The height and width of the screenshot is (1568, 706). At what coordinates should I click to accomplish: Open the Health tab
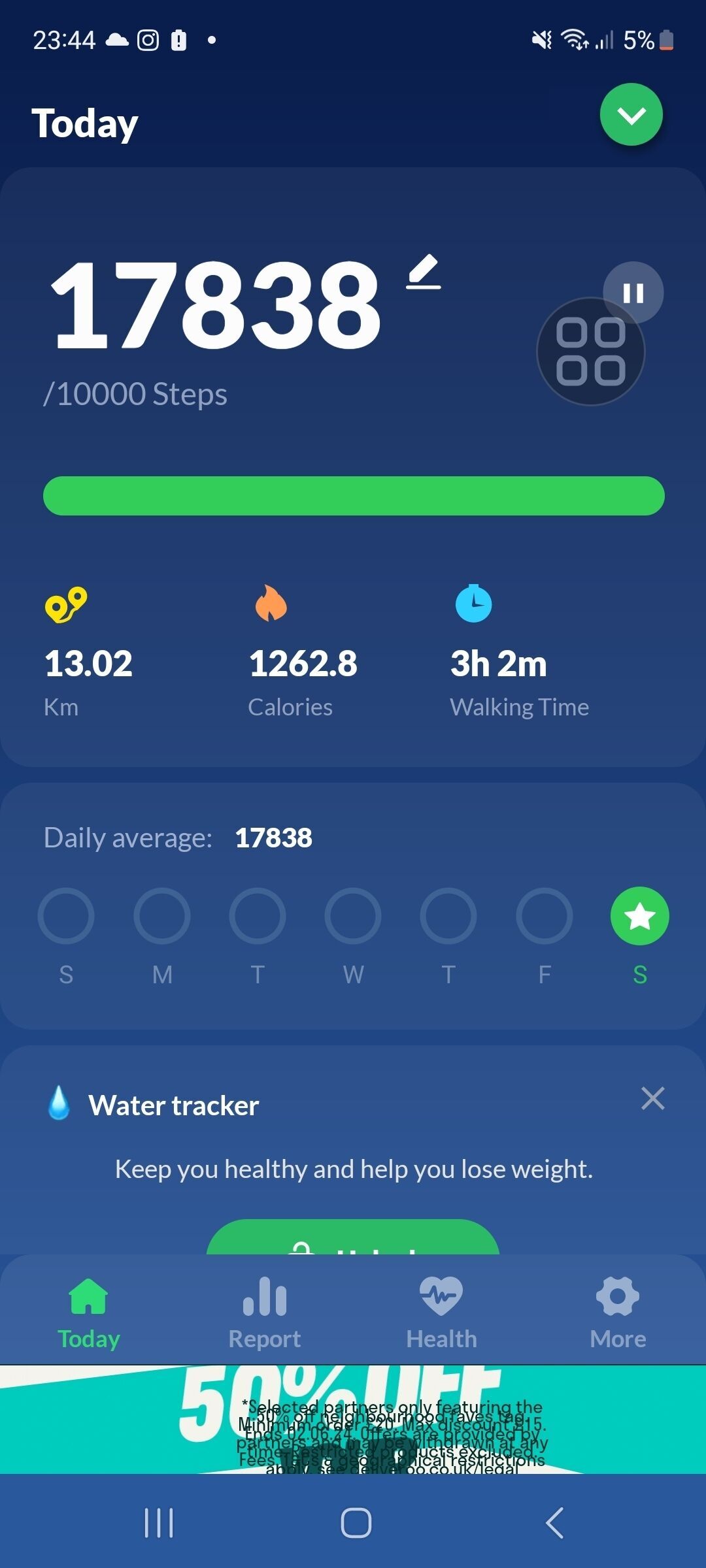click(x=441, y=1313)
